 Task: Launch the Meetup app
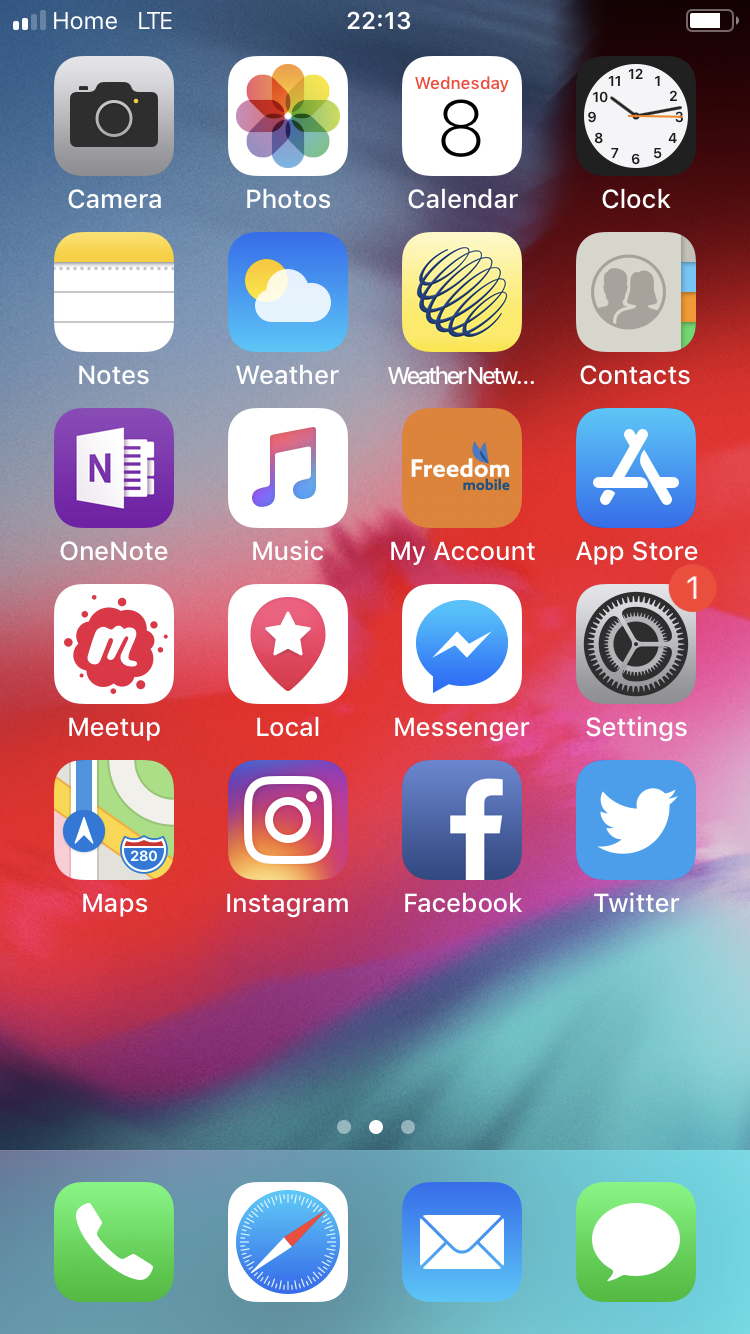click(114, 644)
